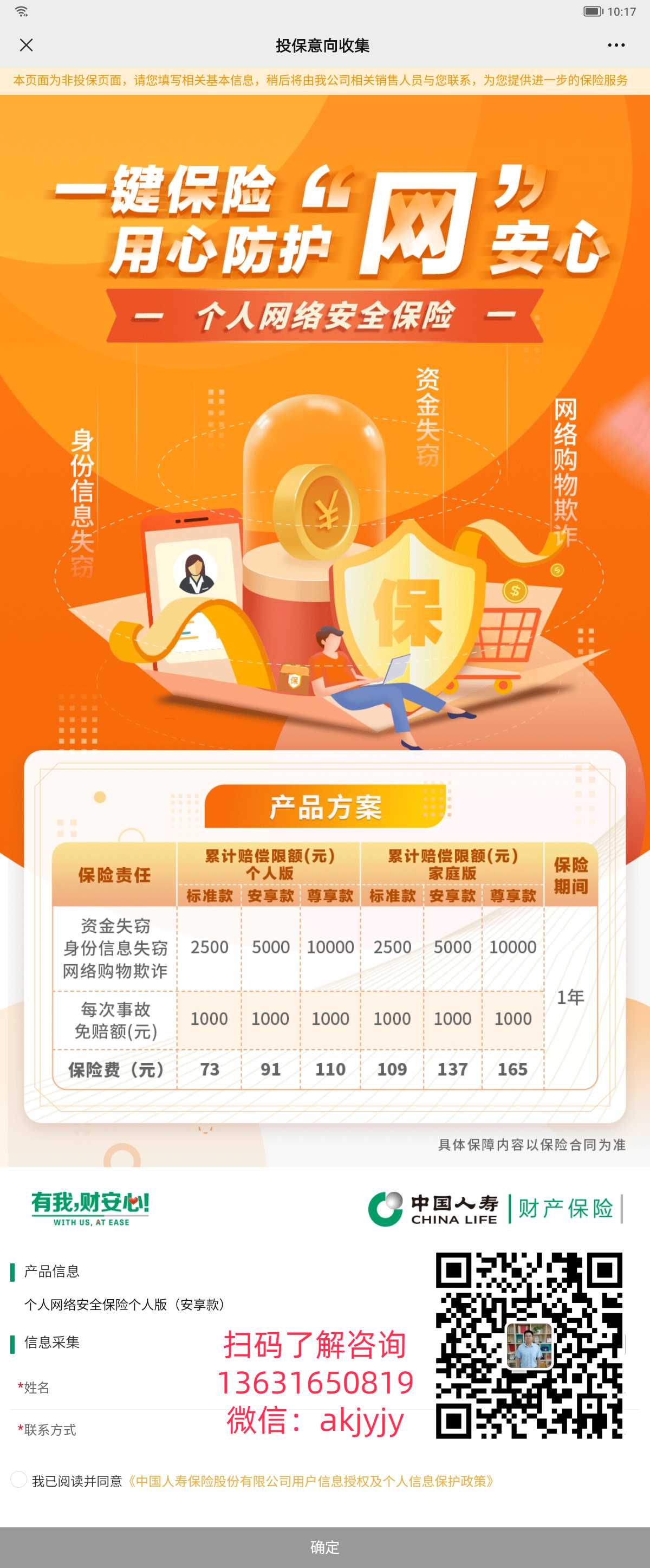Close the 投保意向收集 page
This screenshot has height=1568, width=650.
26,45
